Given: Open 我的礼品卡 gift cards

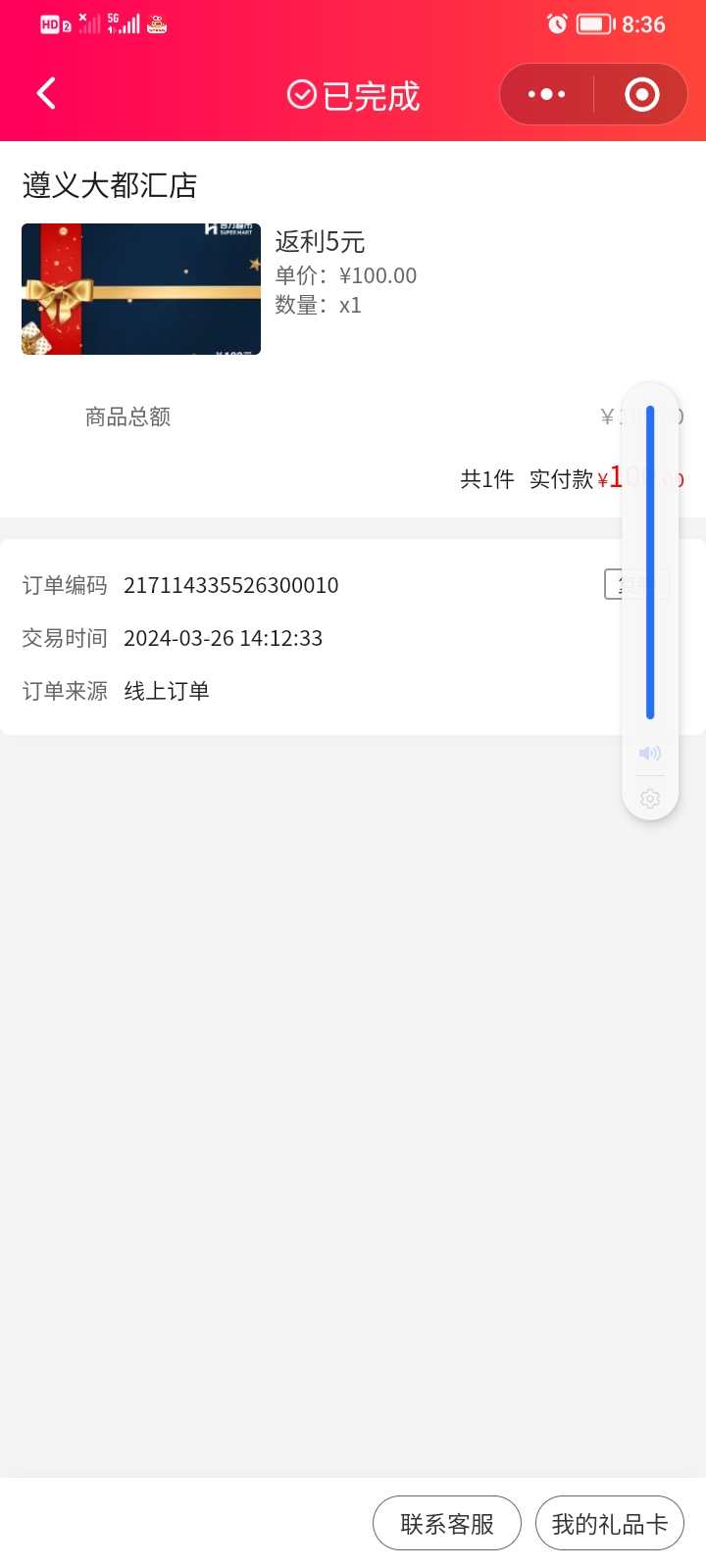Looking at the screenshot, I should tap(610, 1523).
